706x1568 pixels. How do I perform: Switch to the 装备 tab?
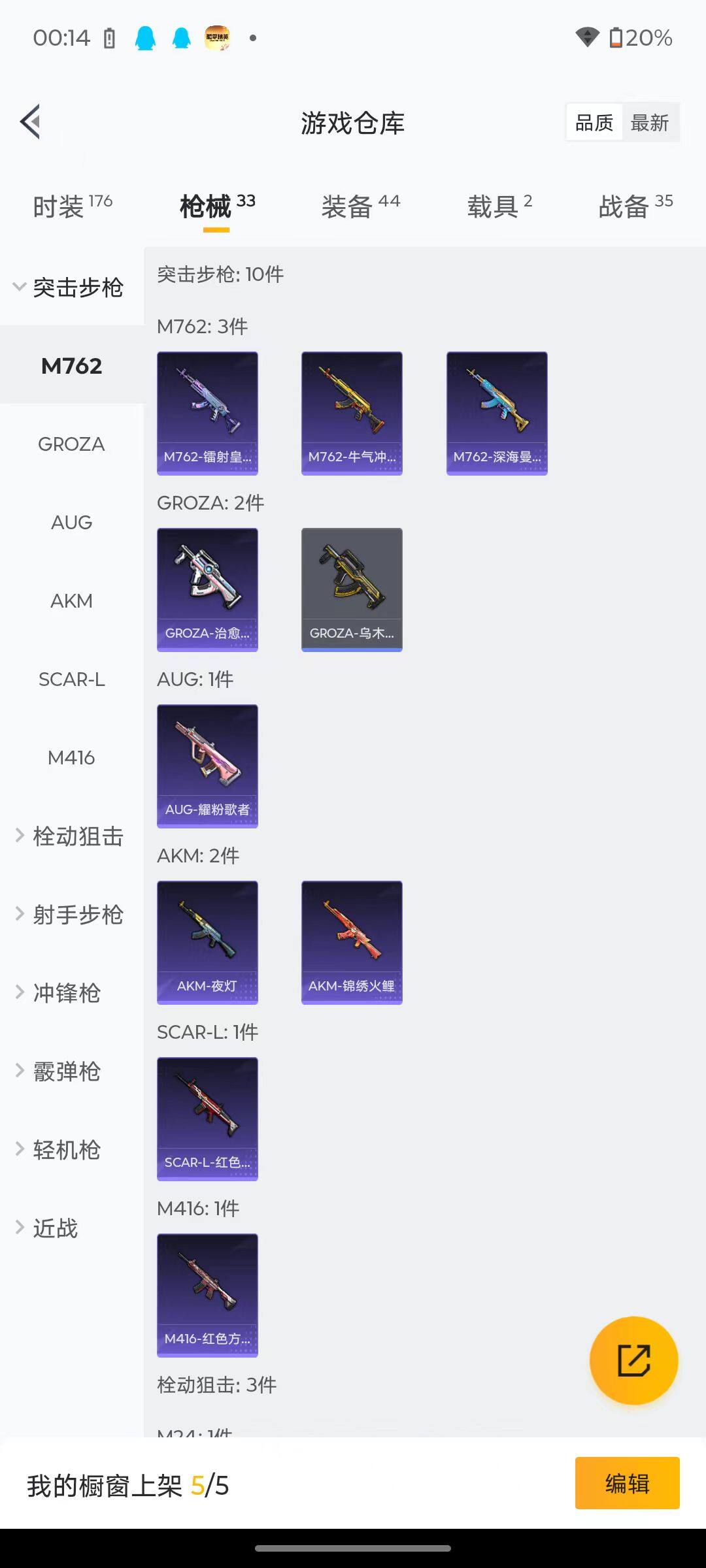click(360, 206)
